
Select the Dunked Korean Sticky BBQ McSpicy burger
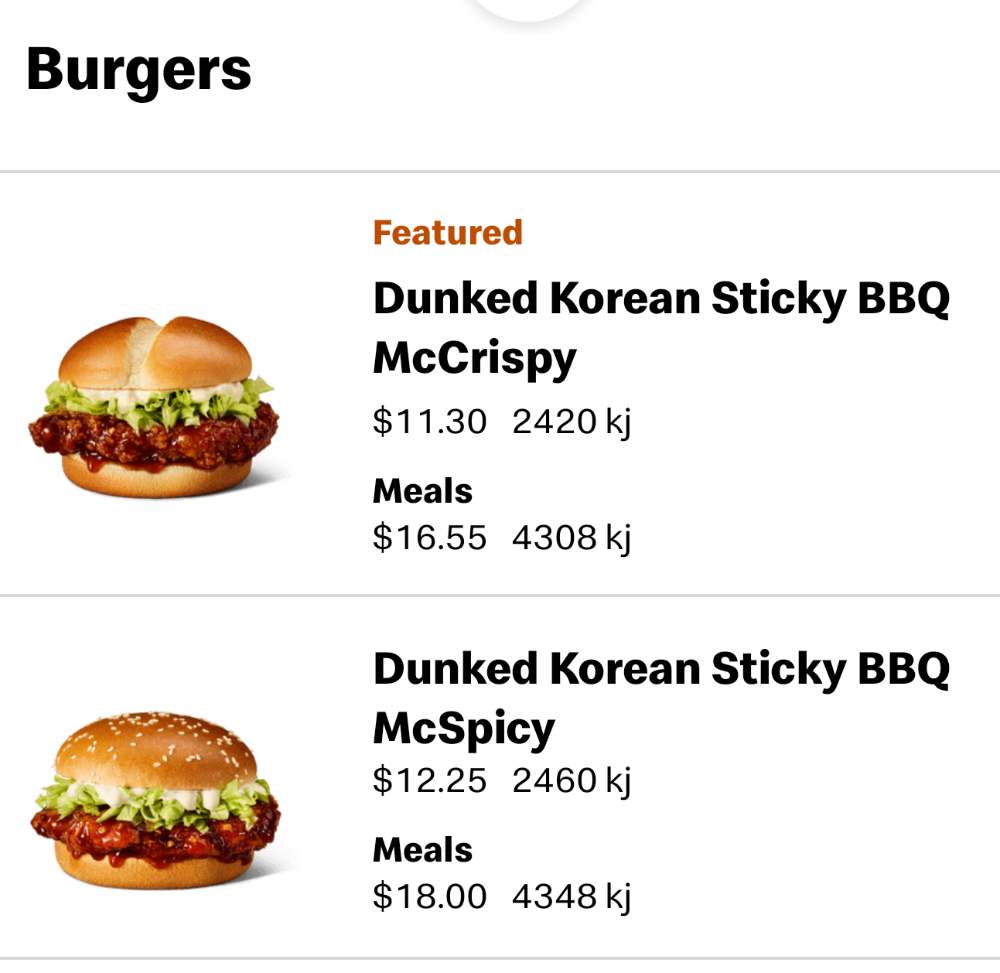tap(660, 697)
